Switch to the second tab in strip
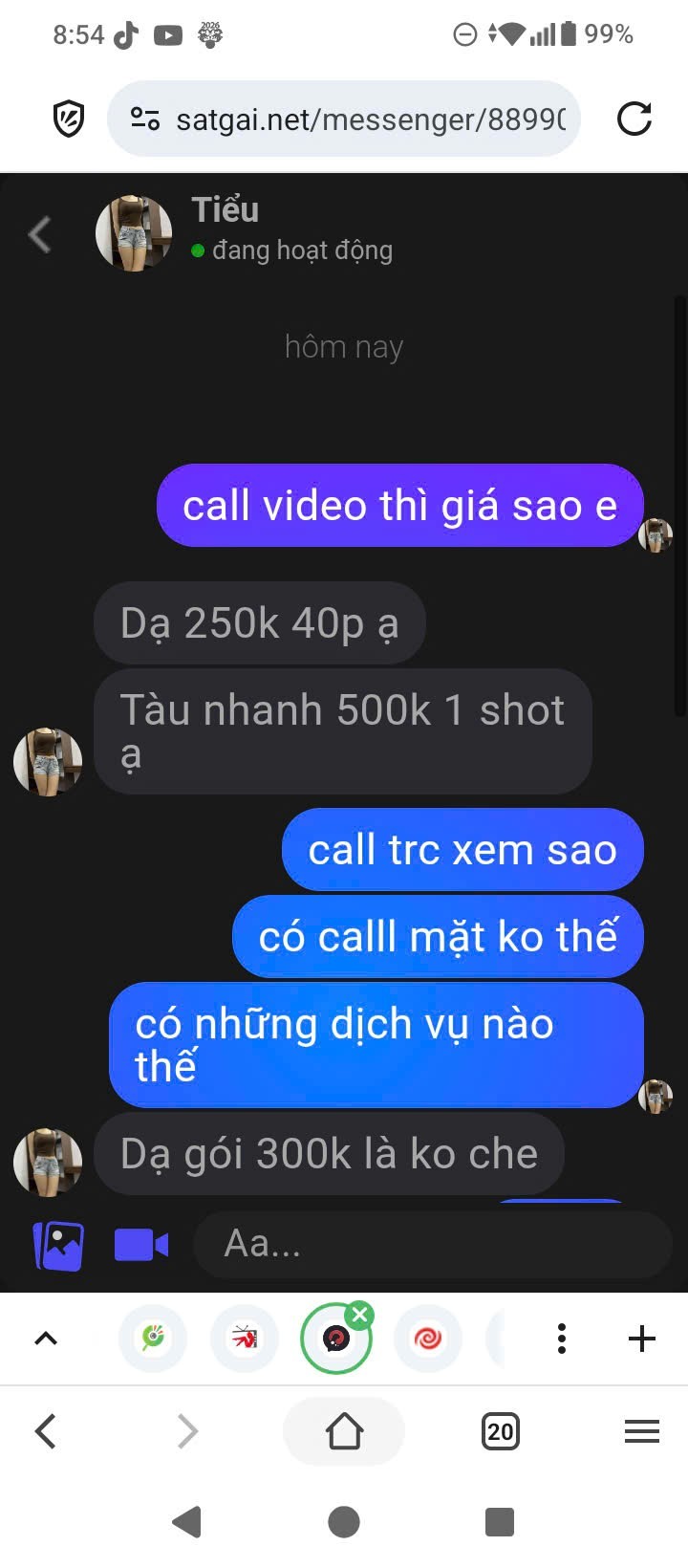Image resolution: width=688 pixels, height=1568 pixels. pyautogui.click(x=245, y=1338)
